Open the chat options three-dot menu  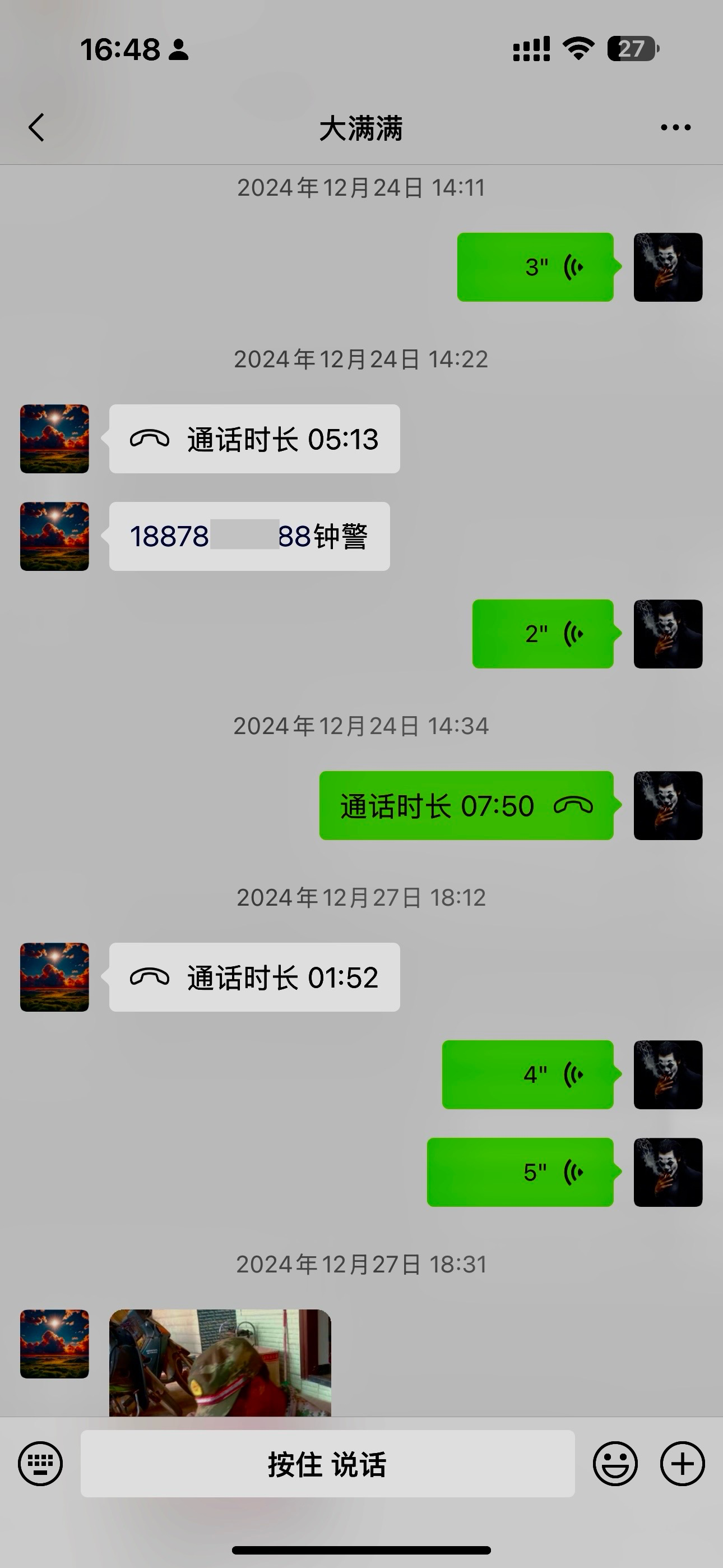click(x=675, y=128)
